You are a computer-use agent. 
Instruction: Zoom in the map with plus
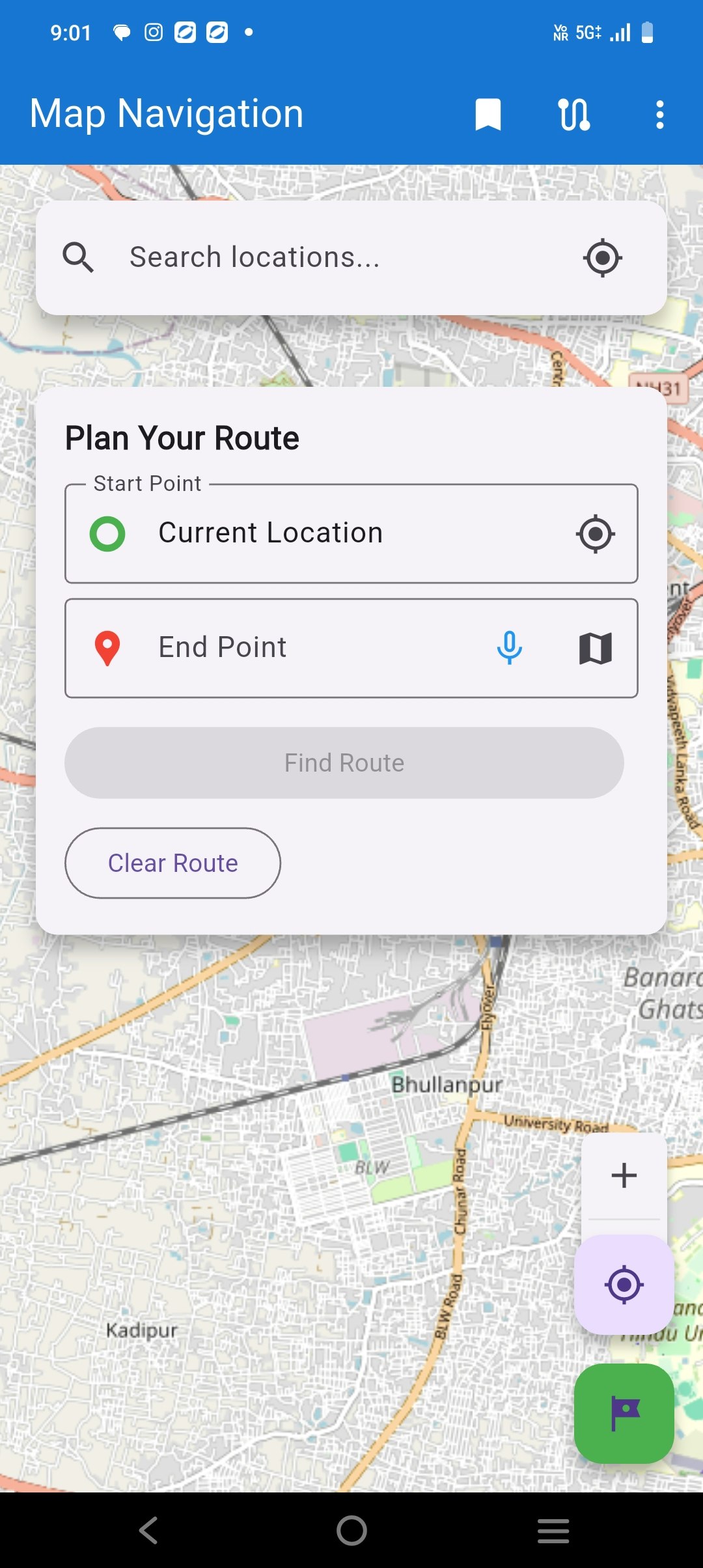tap(624, 1175)
